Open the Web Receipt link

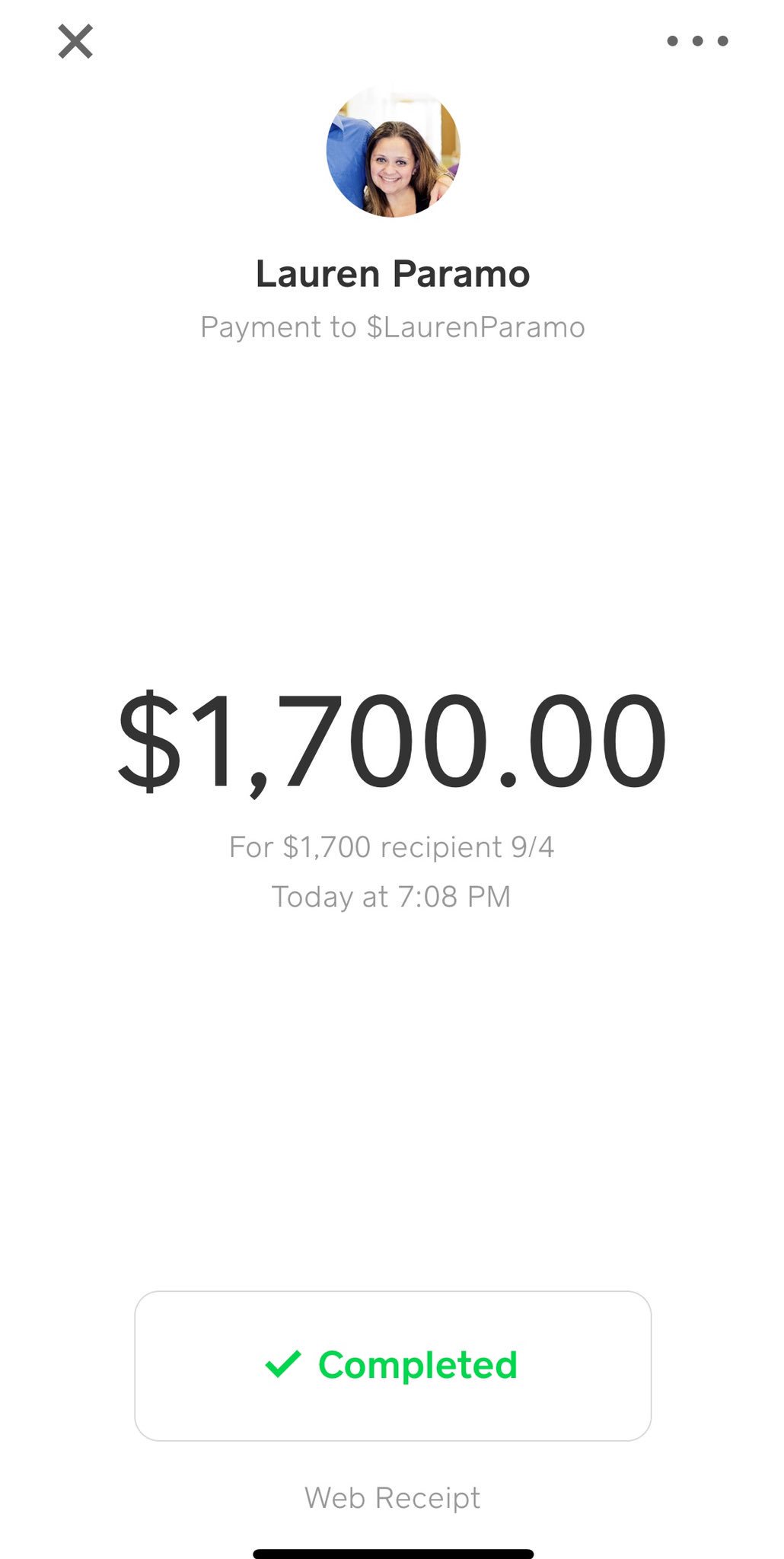coord(393,1497)
